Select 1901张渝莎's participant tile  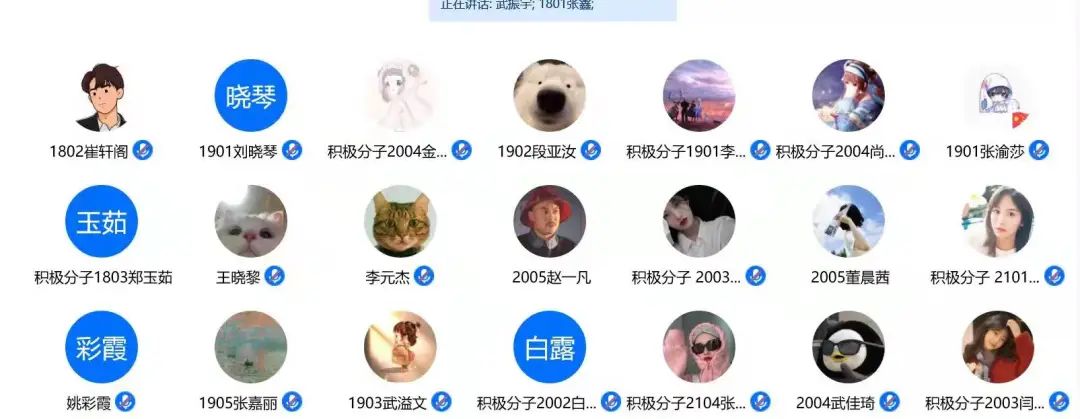point(998,96)
